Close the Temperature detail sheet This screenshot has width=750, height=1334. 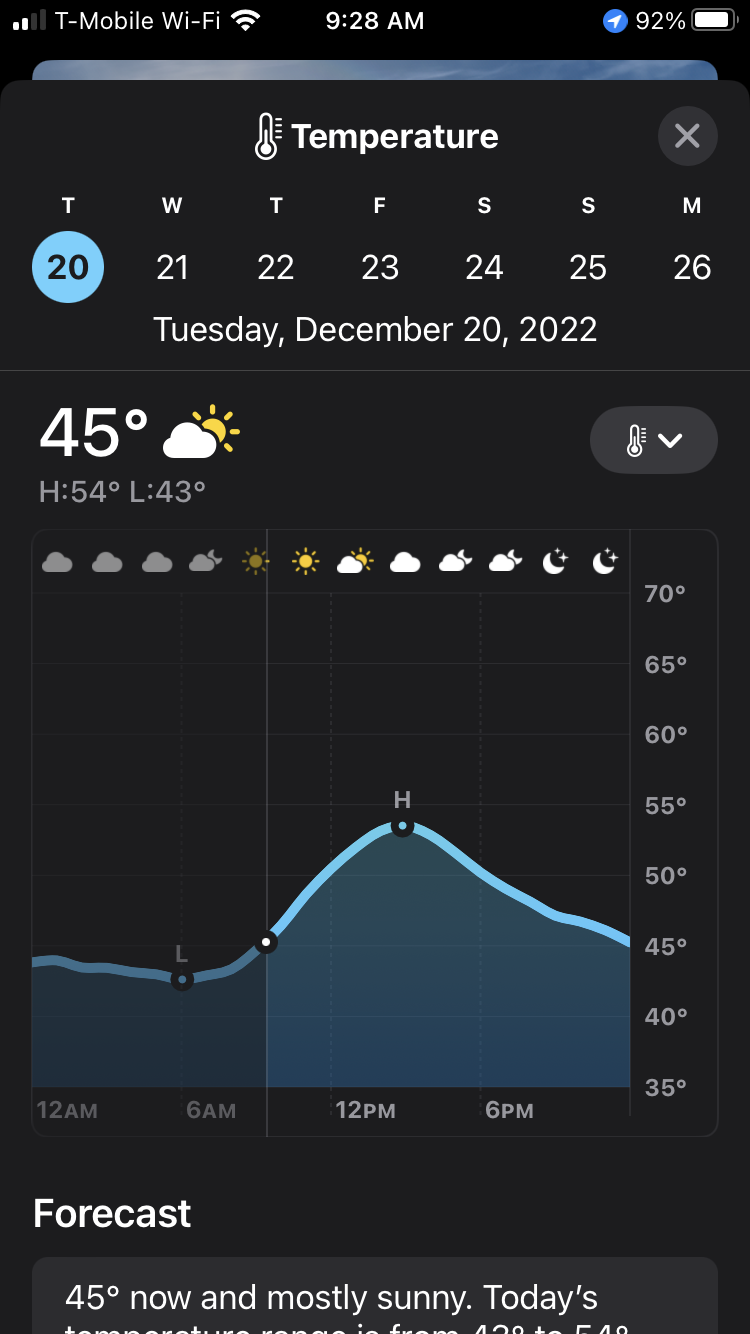[687, 136]
